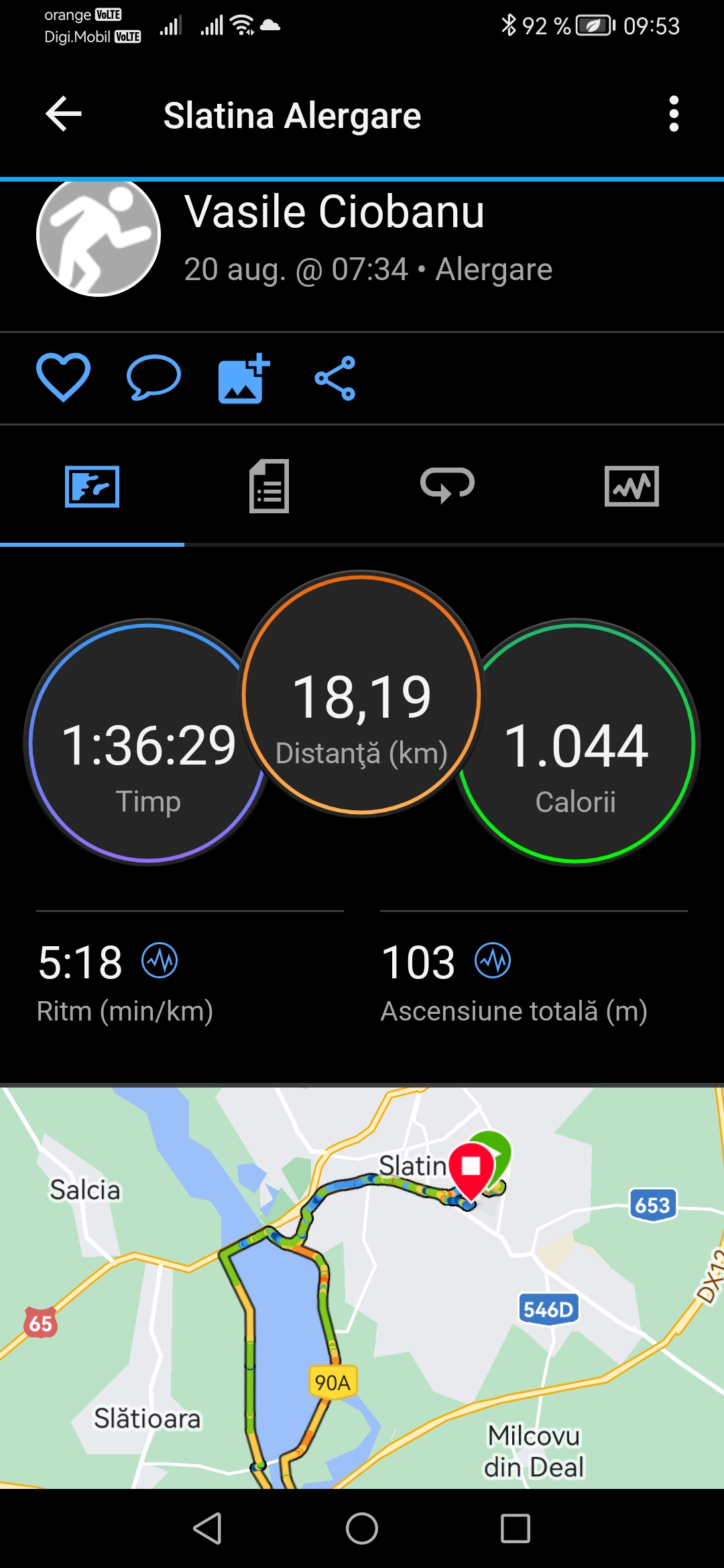This screenshot has height=1568, width=724.
Task: Open Vasile Ciobanu's profile picture
Action: pyautogui.click(x=99, y=236)
